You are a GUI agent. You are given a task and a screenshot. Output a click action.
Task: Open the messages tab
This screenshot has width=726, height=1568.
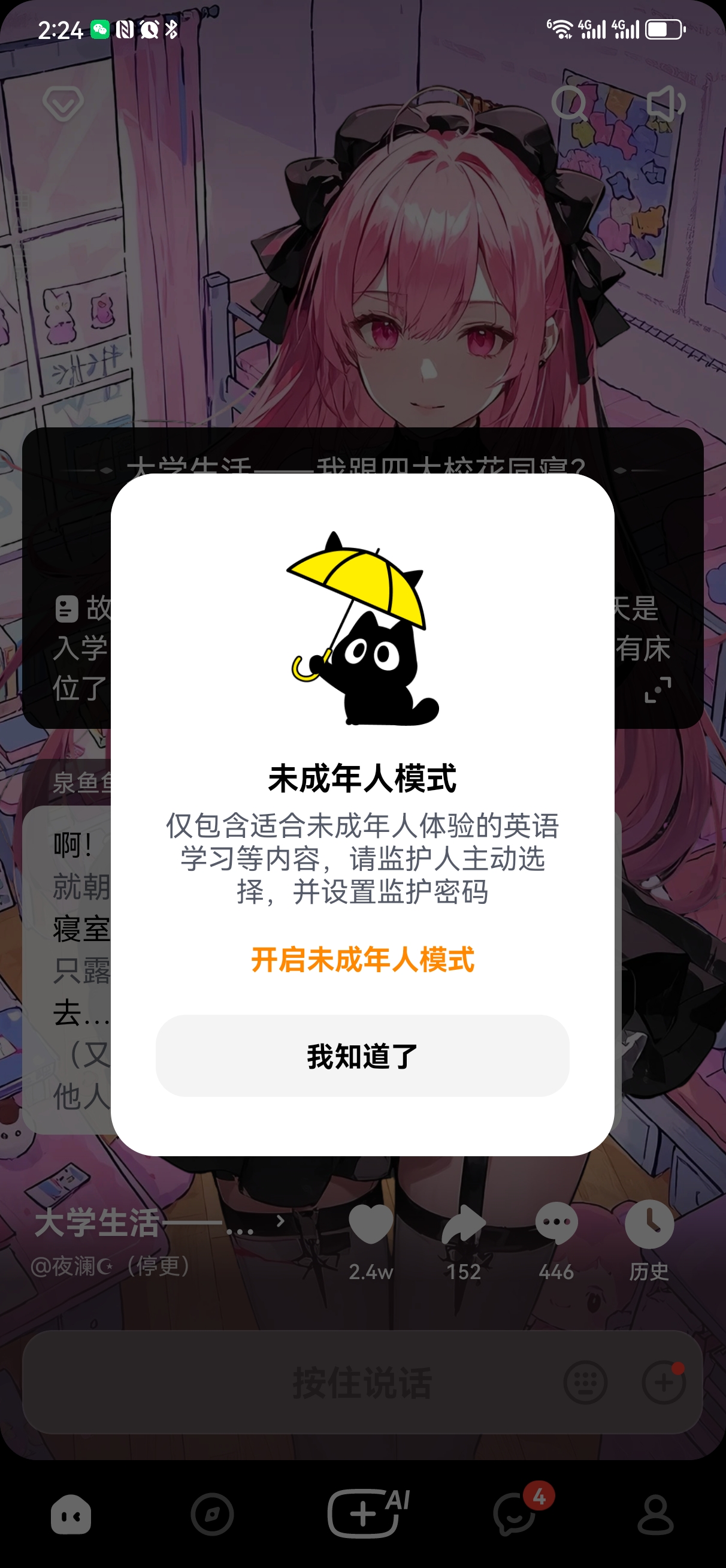point(515,1515)
